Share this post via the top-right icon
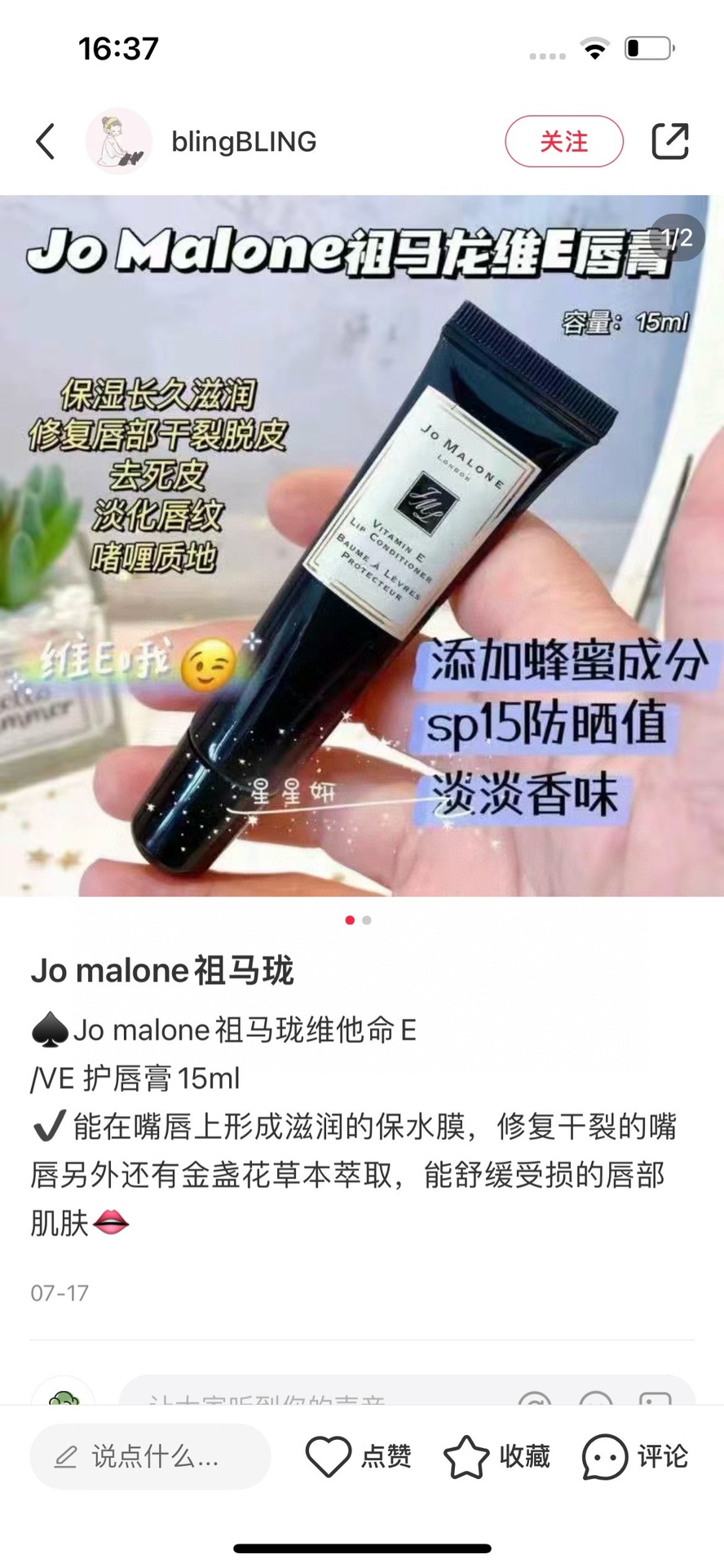Screen dimensions: 724x1568 coord(670,141)
